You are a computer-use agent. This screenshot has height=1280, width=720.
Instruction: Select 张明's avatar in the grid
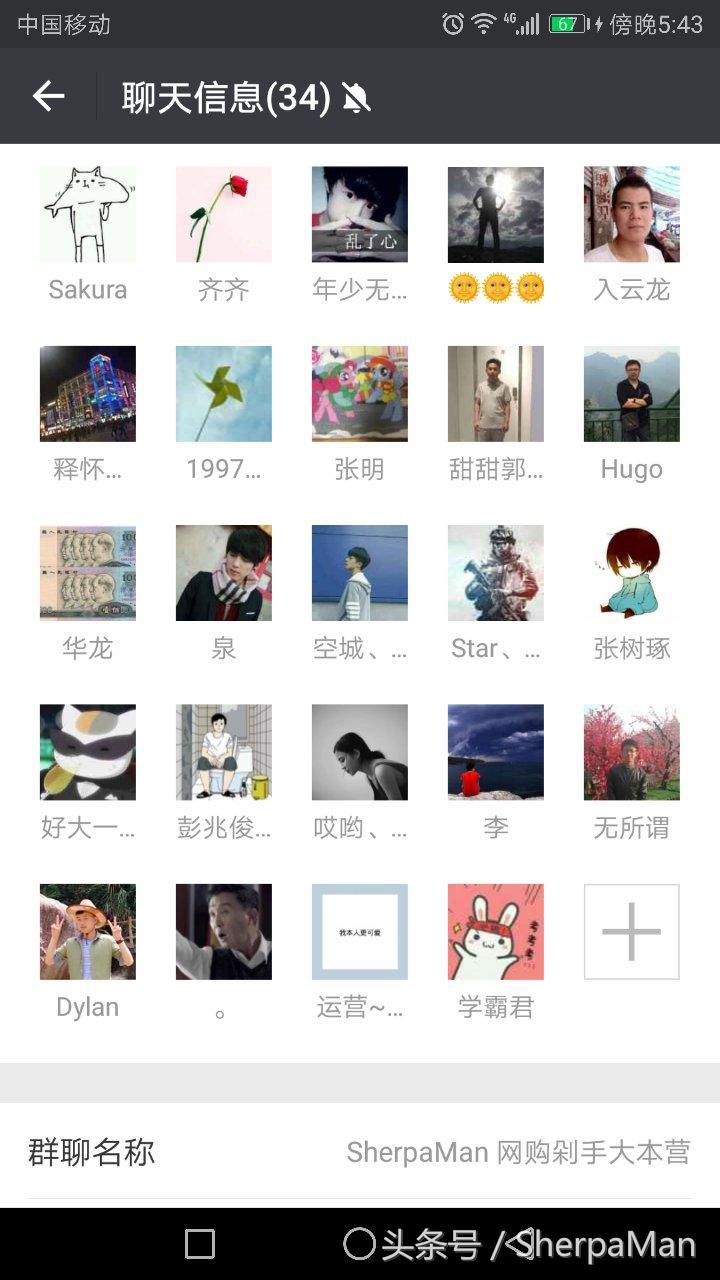359,393
